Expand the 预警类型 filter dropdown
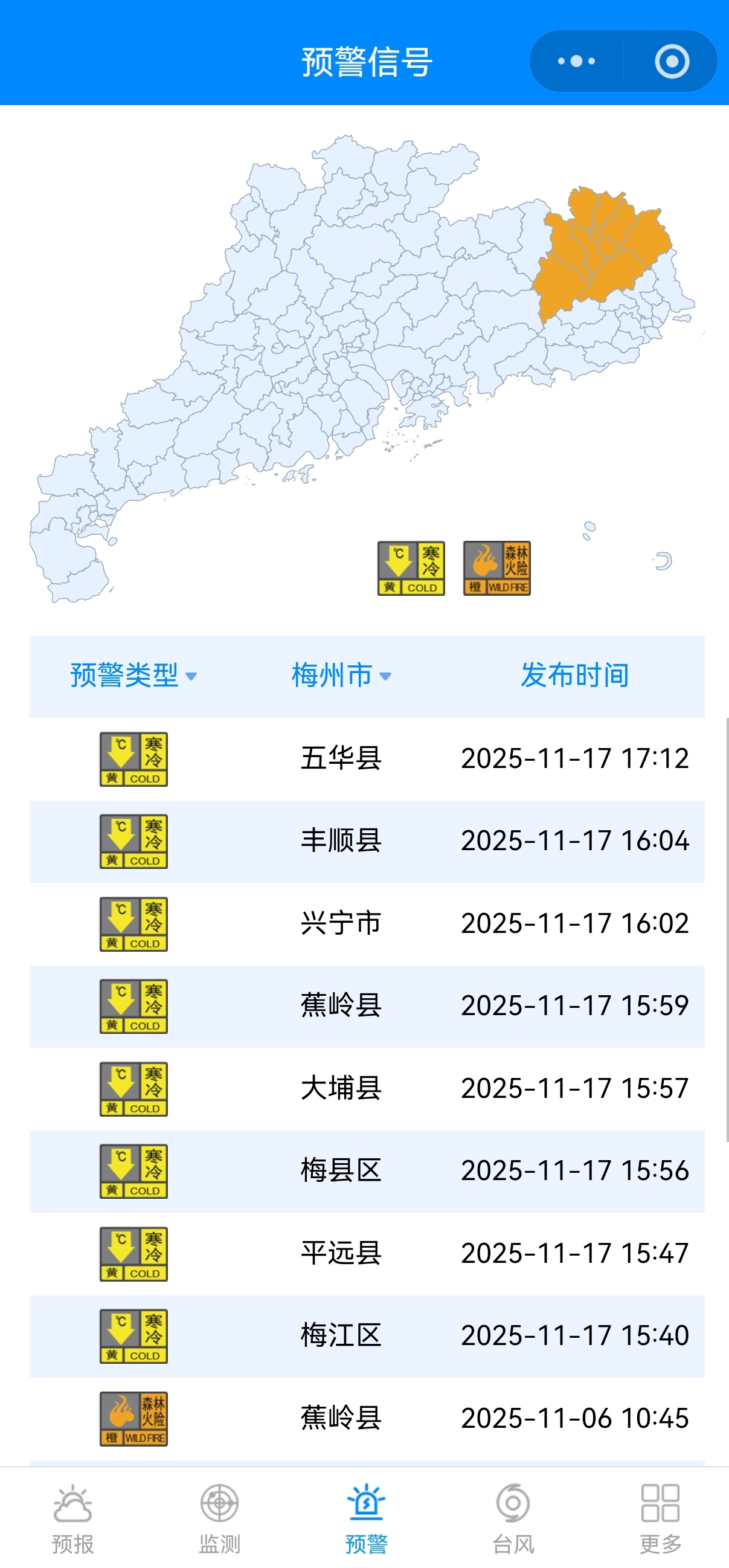The height and width of the screenshot is (1568, 729). [x=133, y=676]
